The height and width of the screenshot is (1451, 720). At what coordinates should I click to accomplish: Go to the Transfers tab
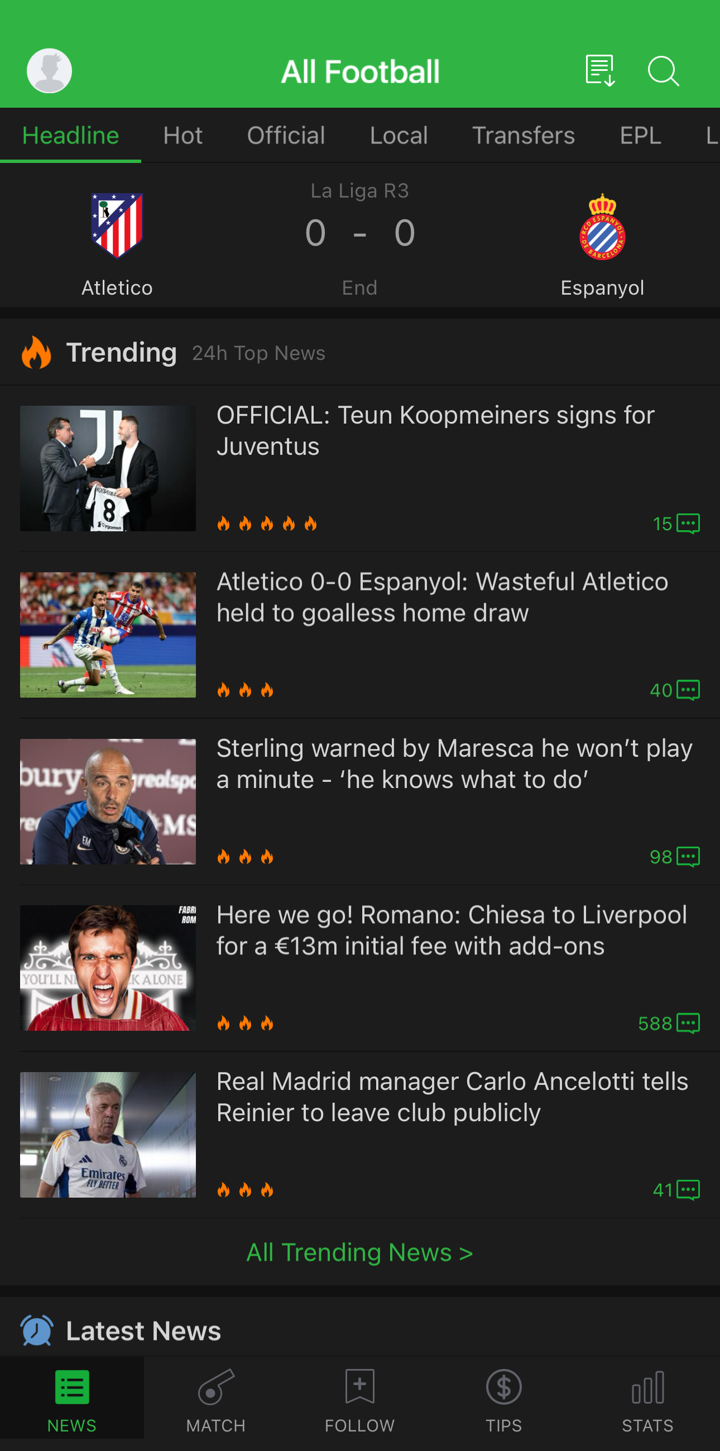click(523, 135)
